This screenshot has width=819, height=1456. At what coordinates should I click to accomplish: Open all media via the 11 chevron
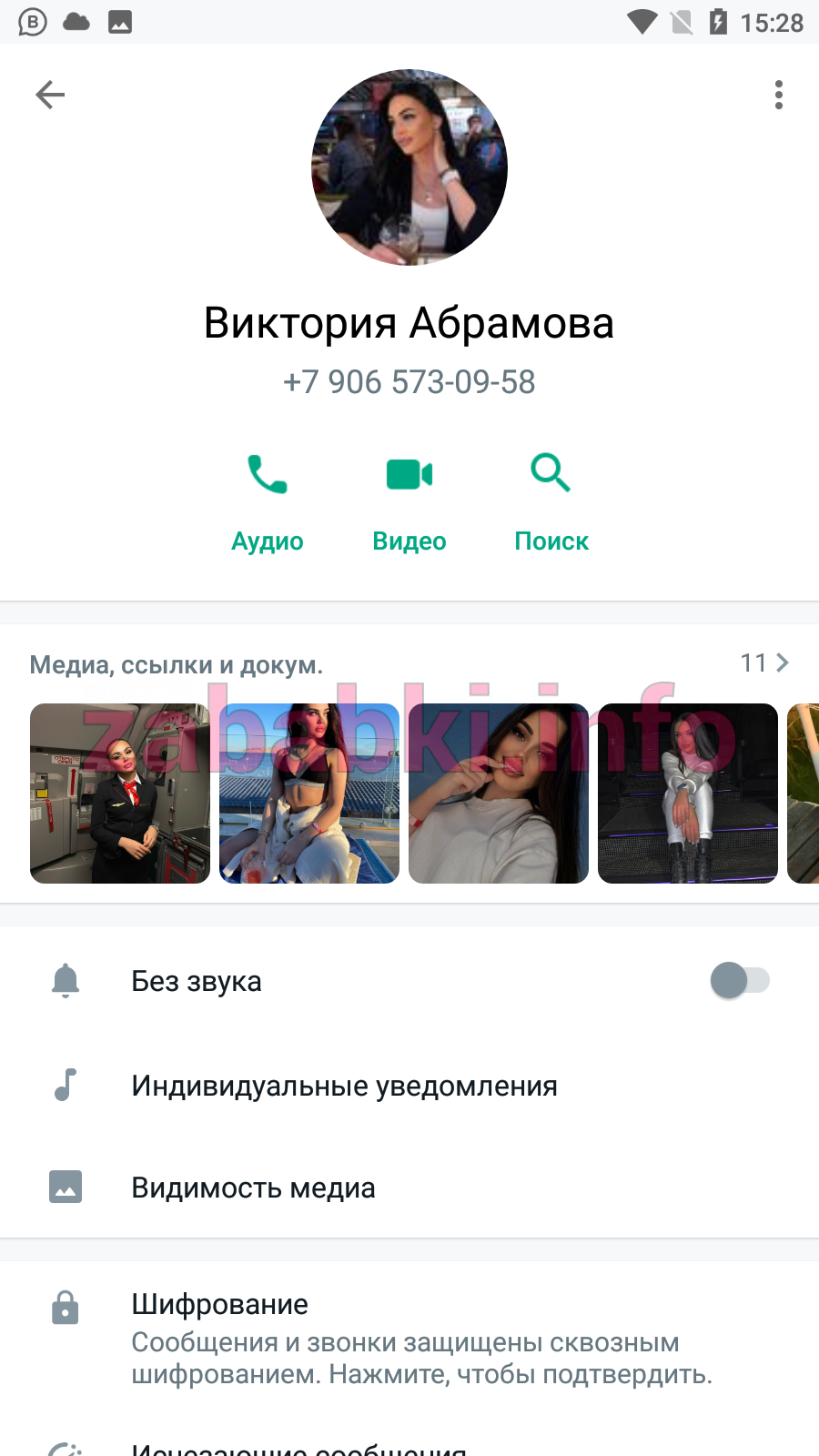pos(764,662)
